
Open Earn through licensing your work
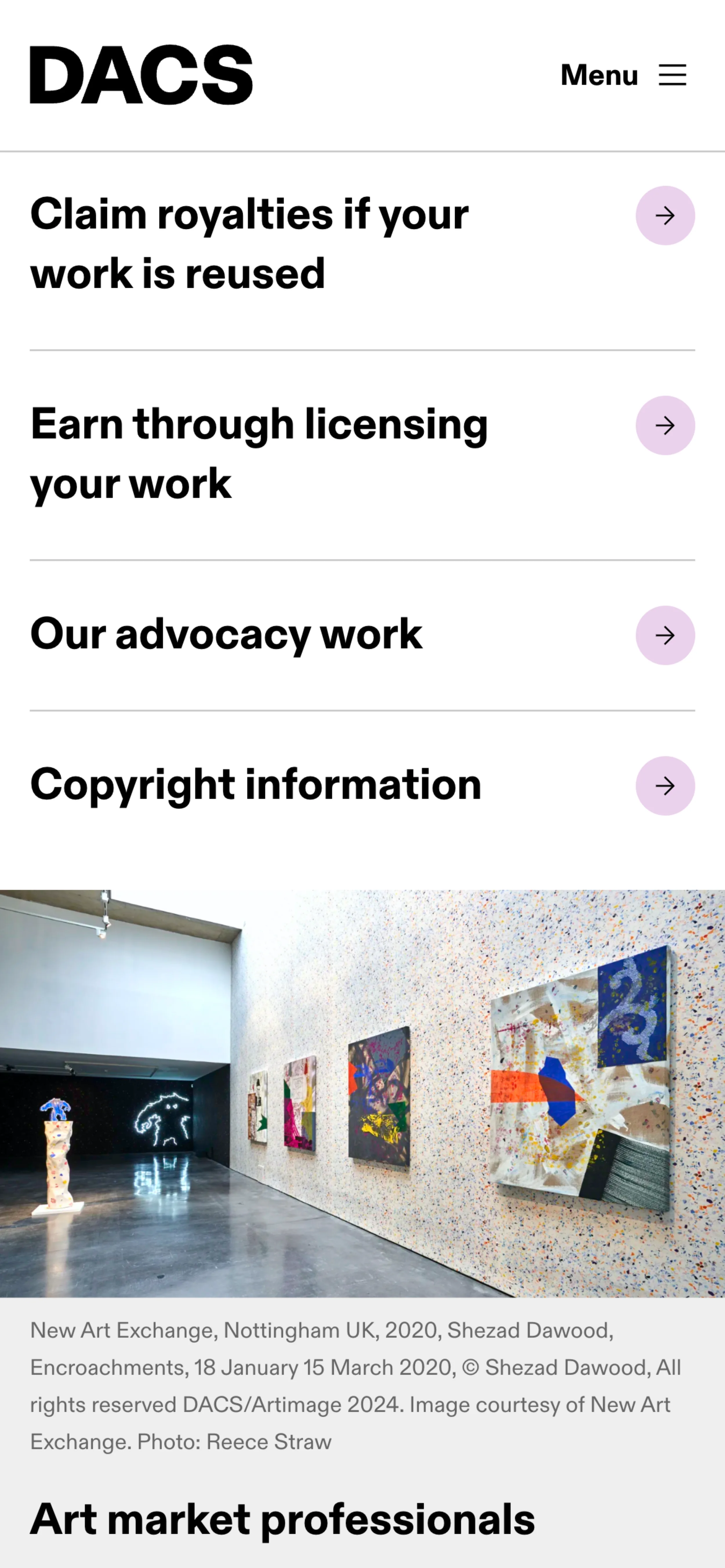coord(665,425)
